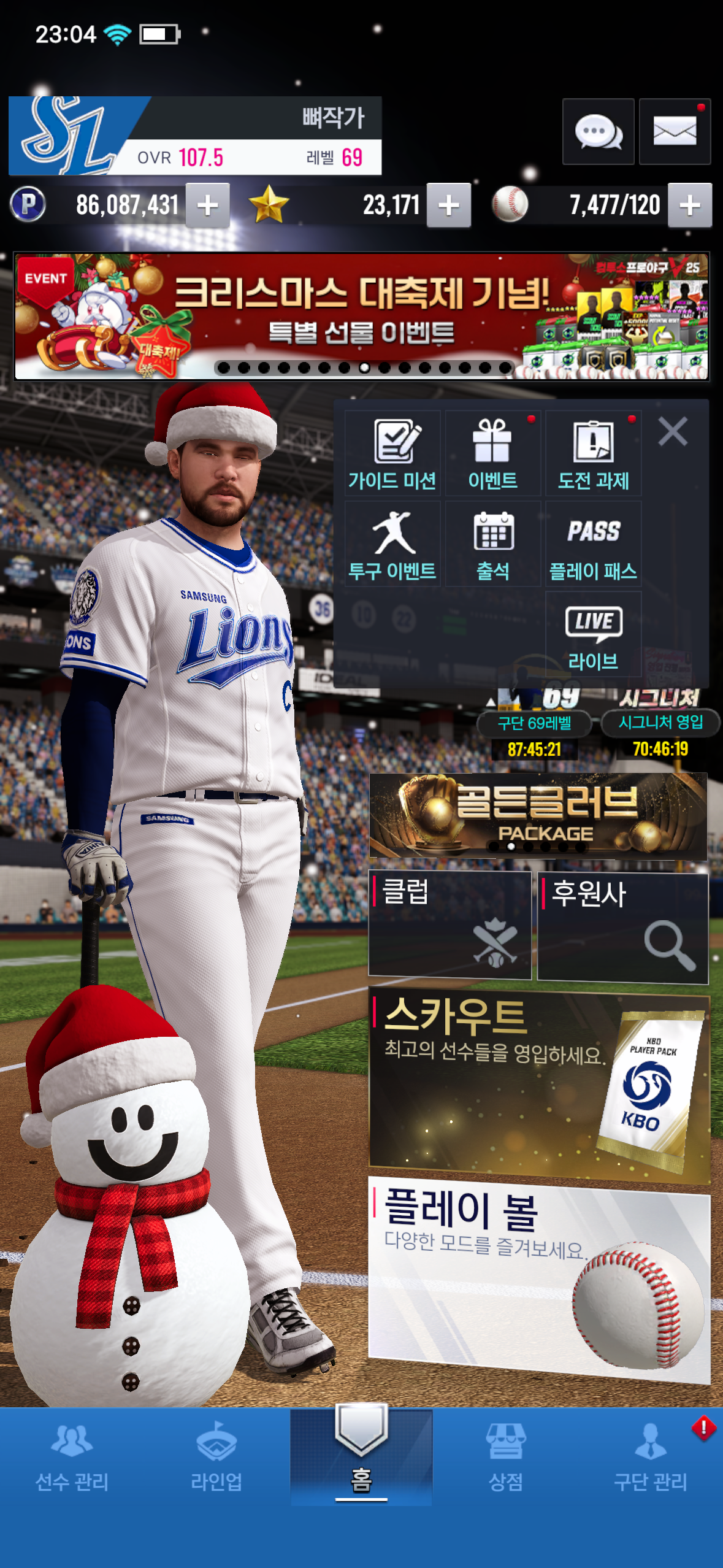Open 이벤트 with the gift icon
Screen dimensions: 723x1568
tap(492, 454)
